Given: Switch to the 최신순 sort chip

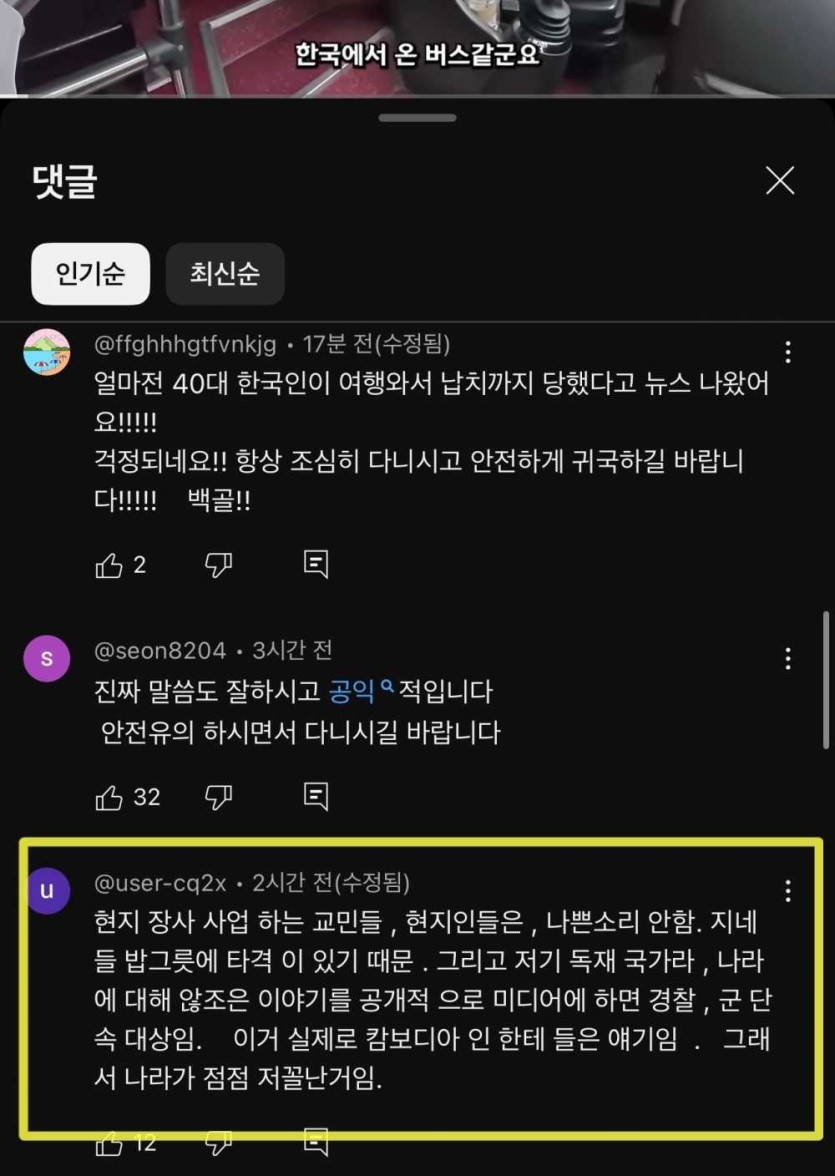Looking at the screenshot, I should tap(225, 273).
